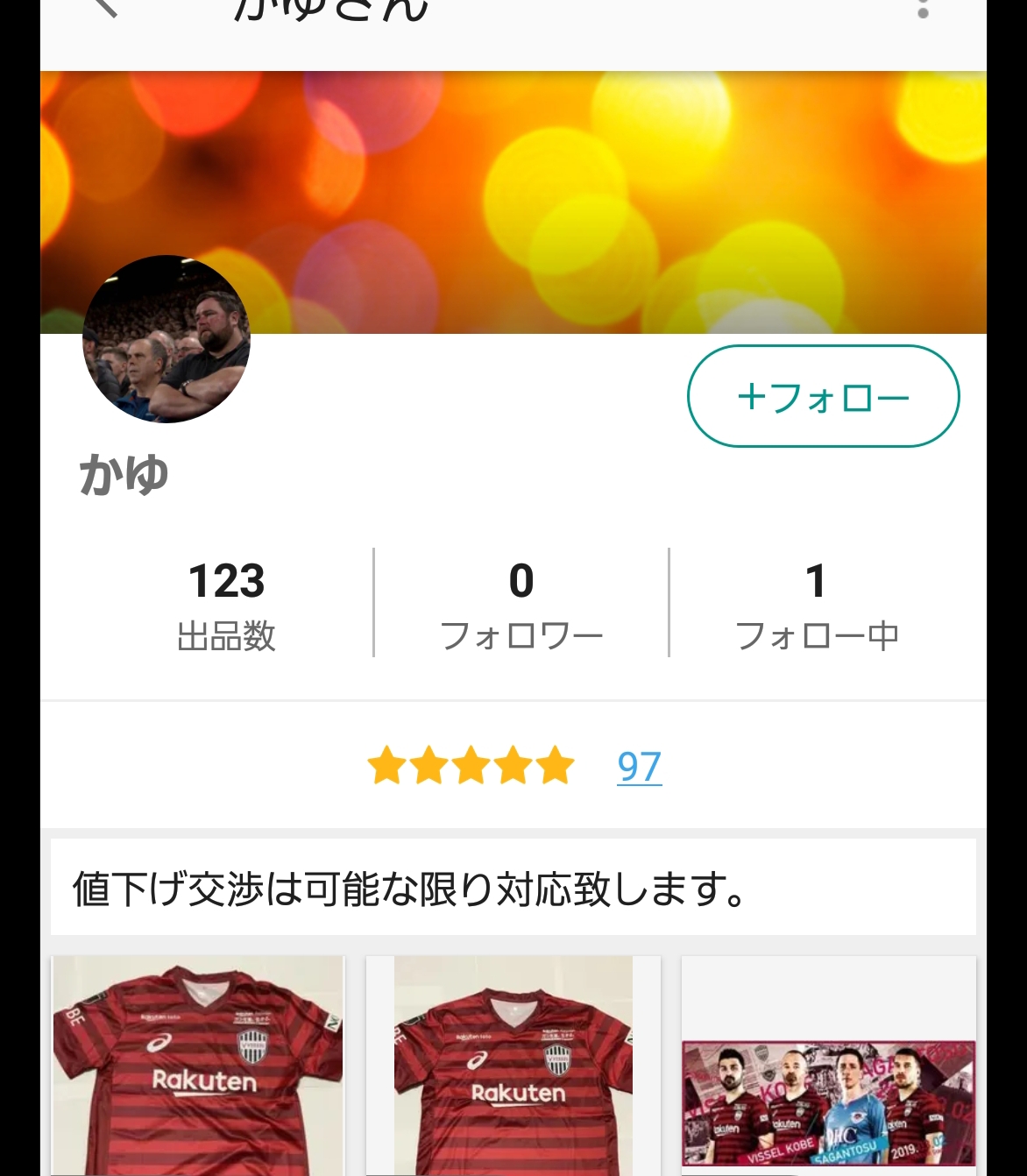Open the 出品数 listings count

(226, 603)
